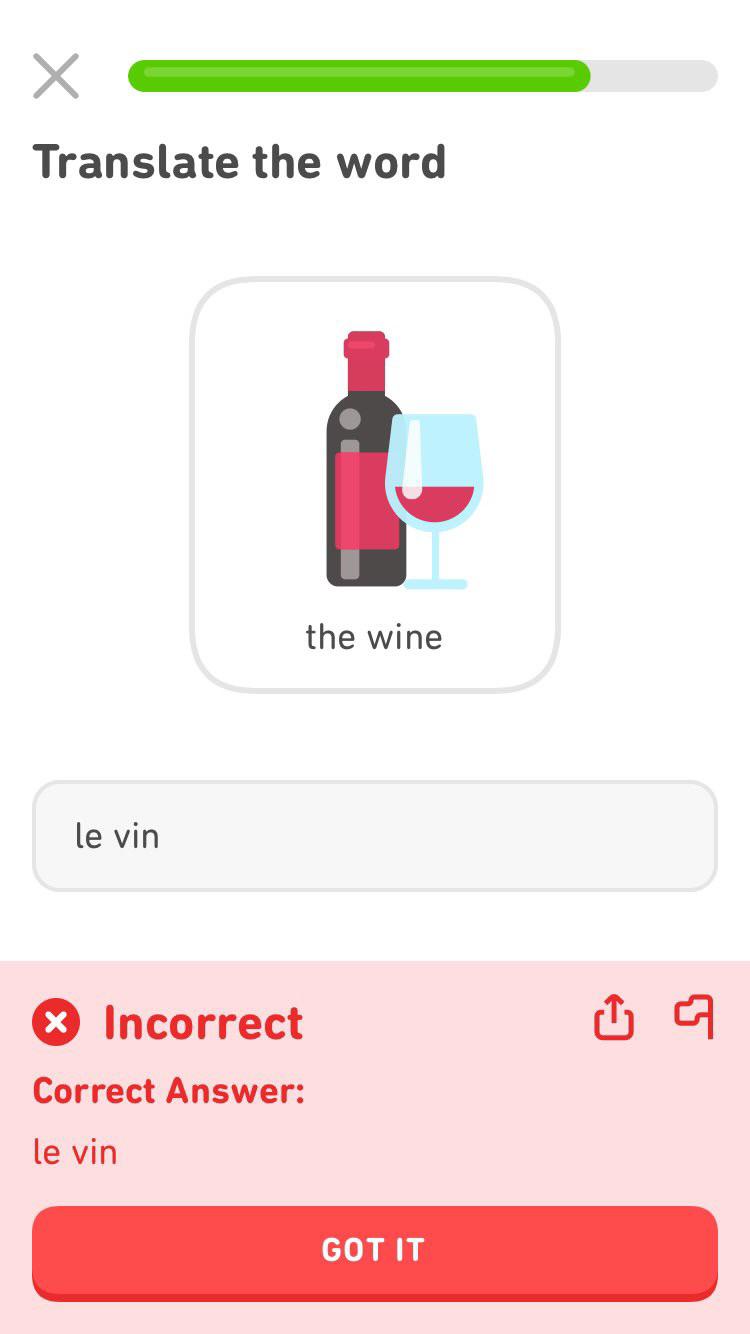Open the report flag icon for this answer

[x=694, y=1017]
